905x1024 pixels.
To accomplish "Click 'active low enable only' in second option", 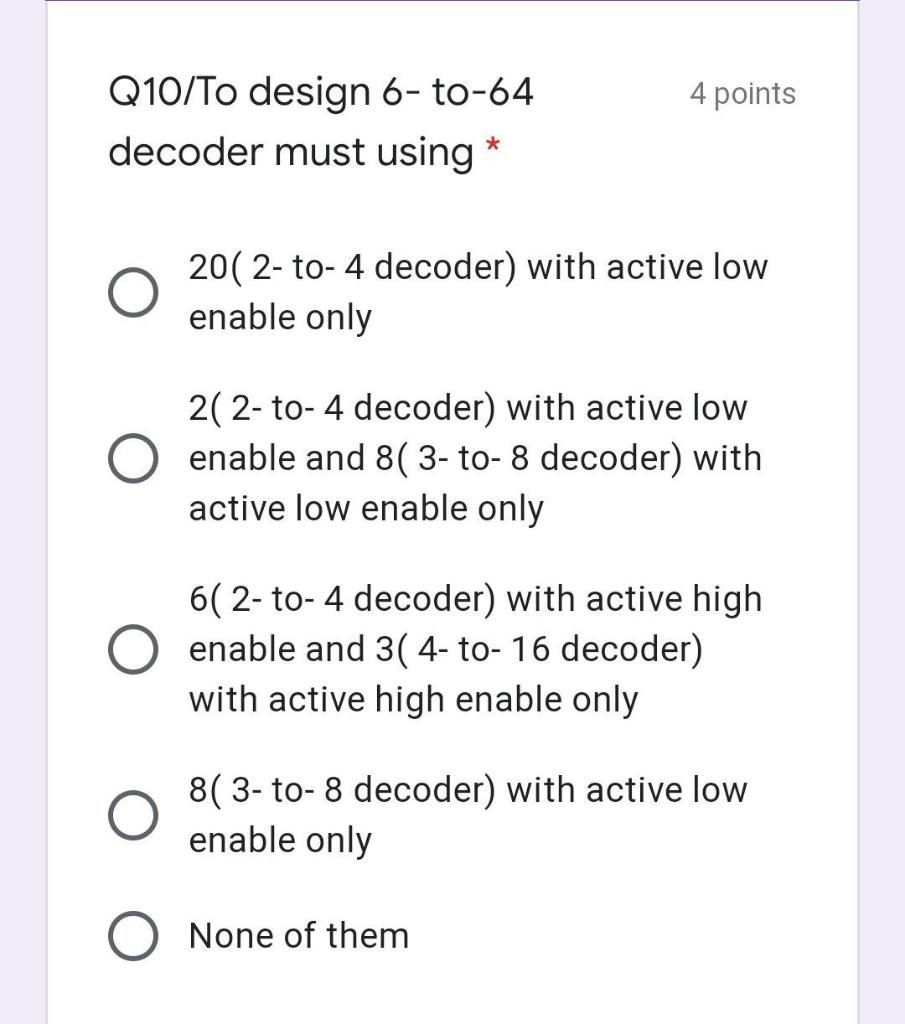I will 365,507.
